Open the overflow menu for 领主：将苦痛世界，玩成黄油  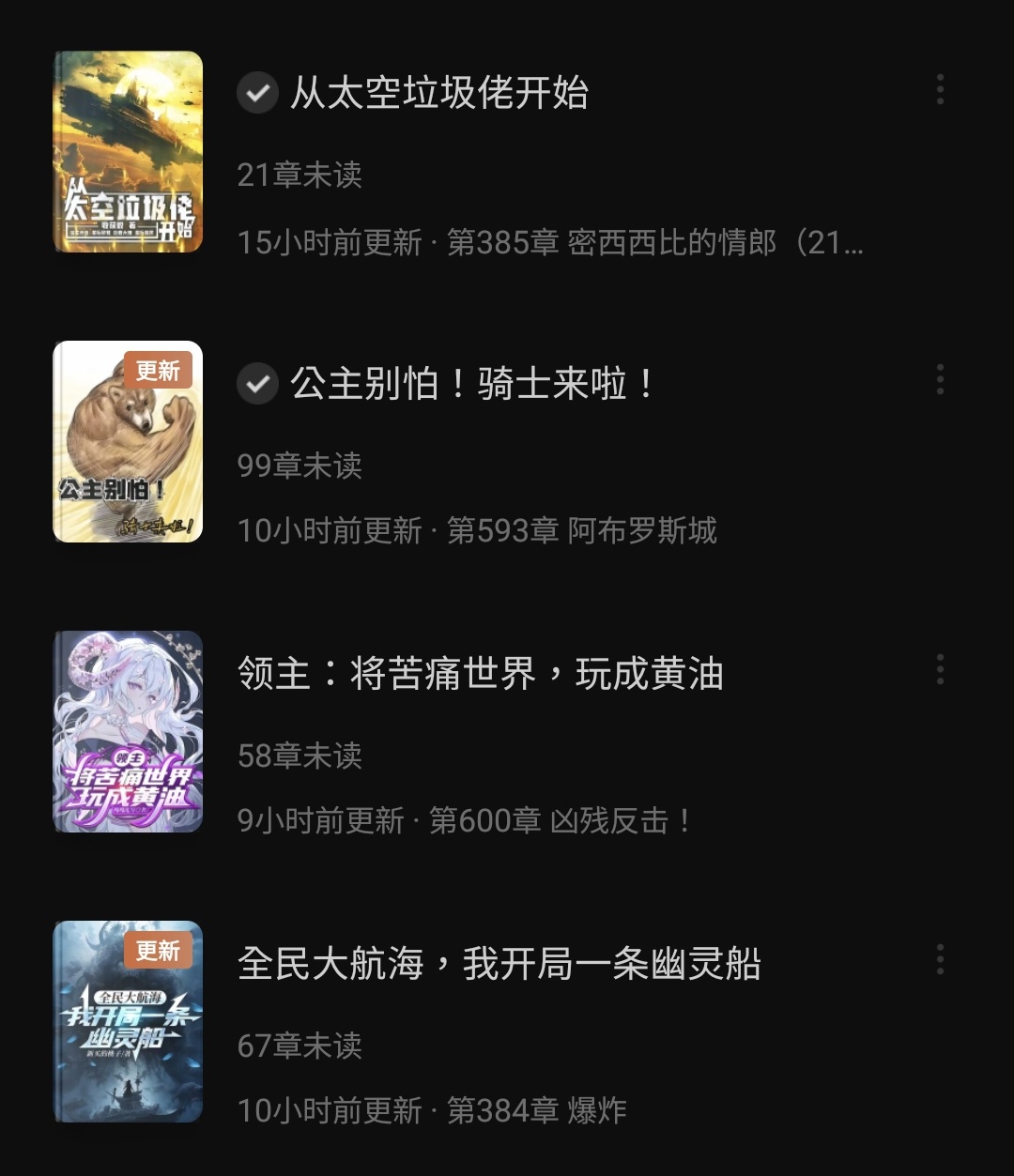pyautogui.click(x=940, y=670)
